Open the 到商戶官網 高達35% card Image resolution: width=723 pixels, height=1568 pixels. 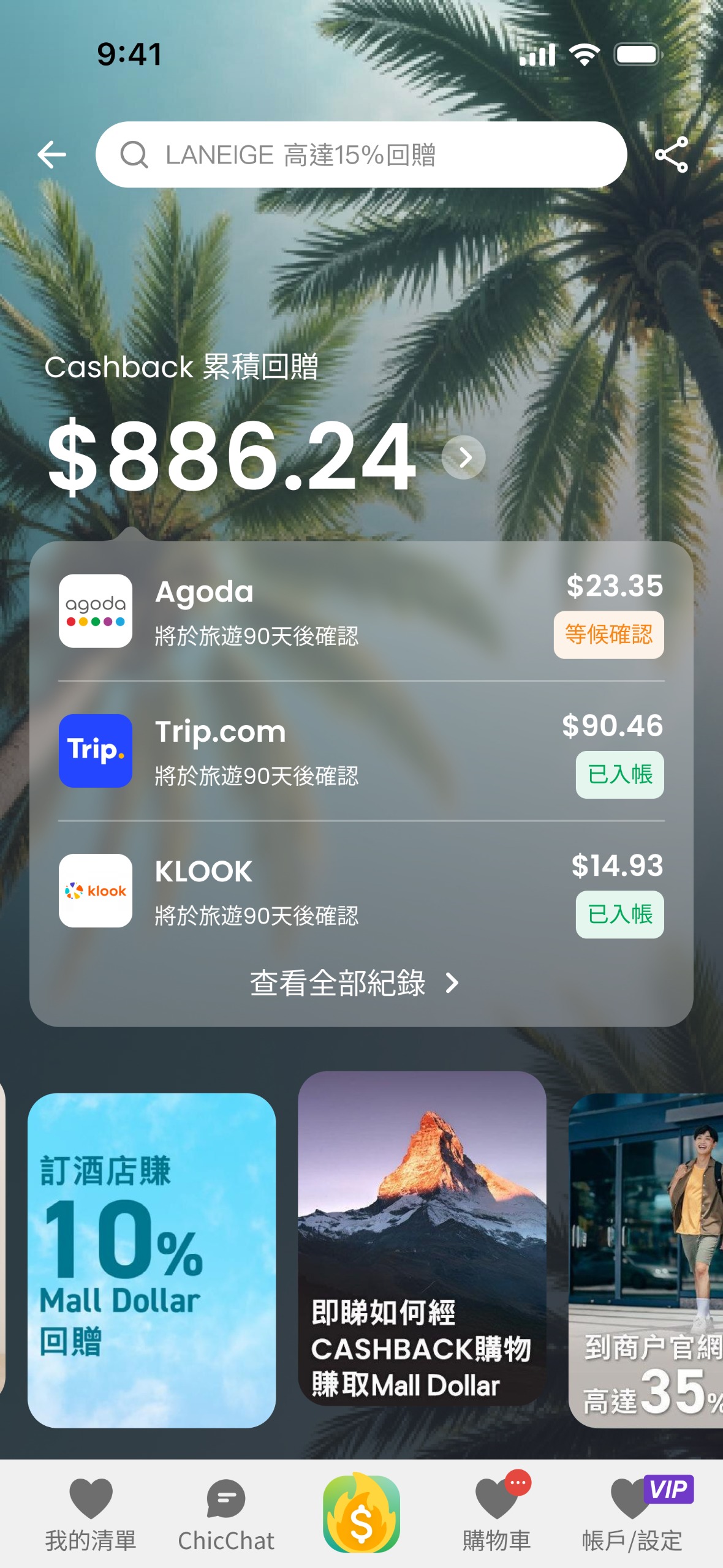click(x=646, y=1260)
